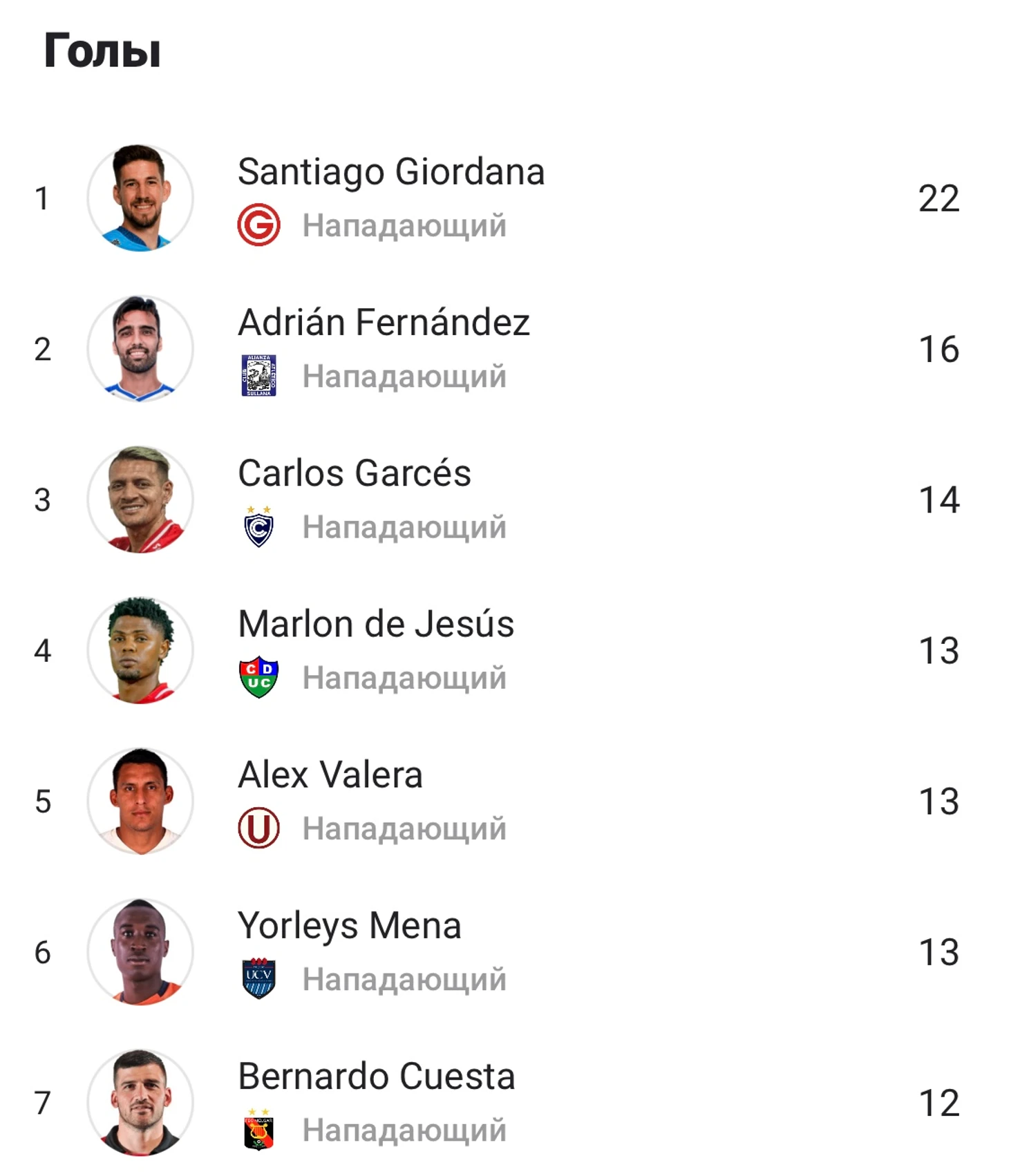Open Santiago Giordana's player profile
The image size is (1009, 1176).
click(x=391, y=172)
